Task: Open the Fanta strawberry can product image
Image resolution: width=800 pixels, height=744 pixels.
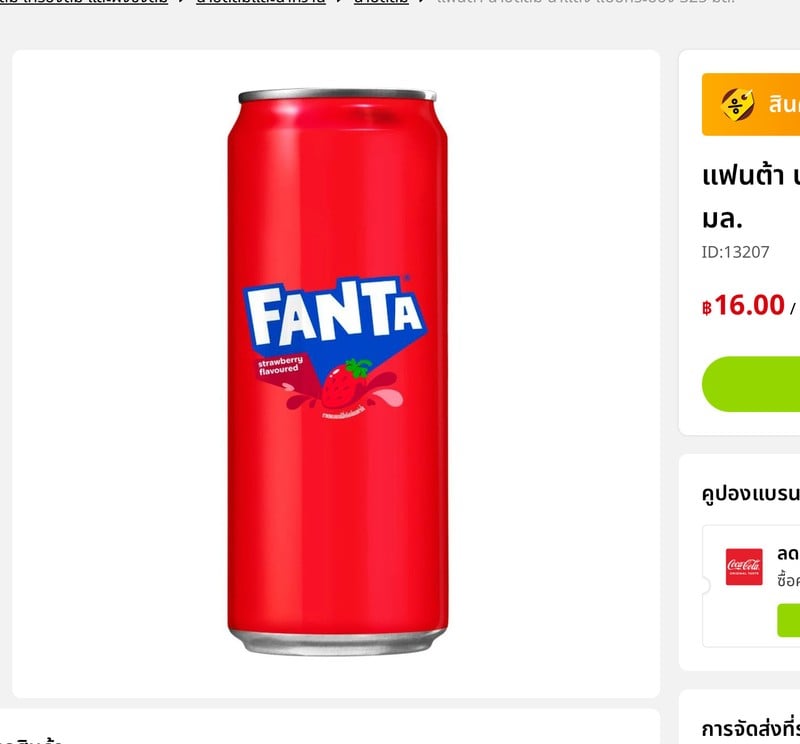Action: (x=337, y=372)
